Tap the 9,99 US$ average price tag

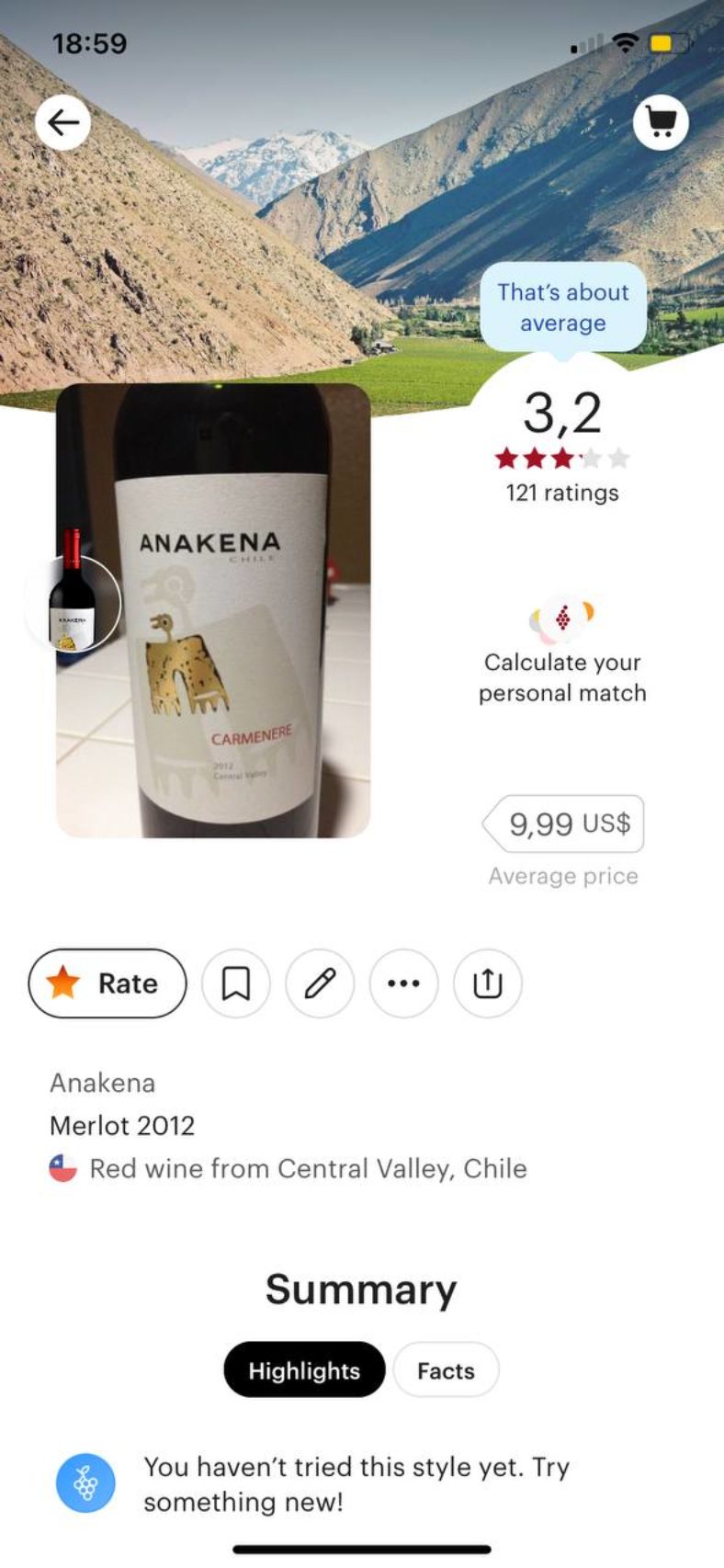(x=563, y=824)
